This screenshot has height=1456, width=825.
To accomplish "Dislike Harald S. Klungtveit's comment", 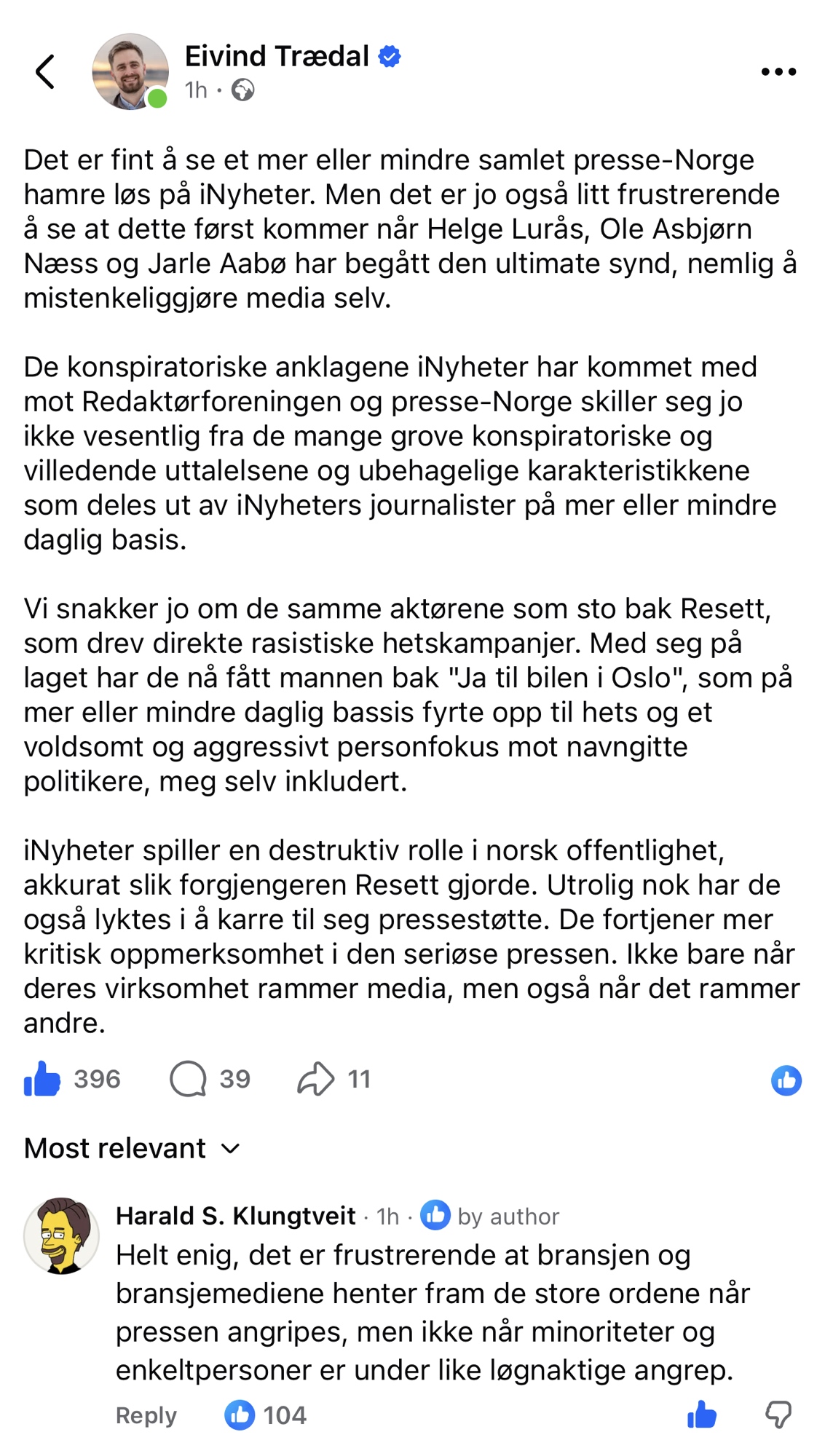I will (778, 1415).
